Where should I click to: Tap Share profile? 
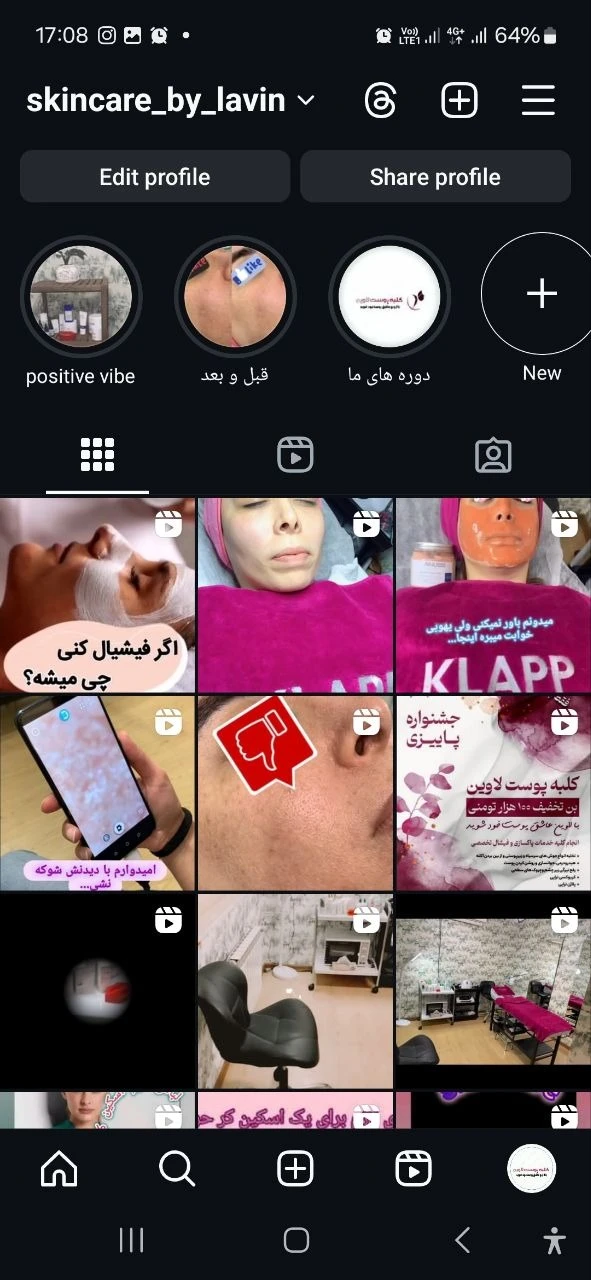click(x=435, y=177)
